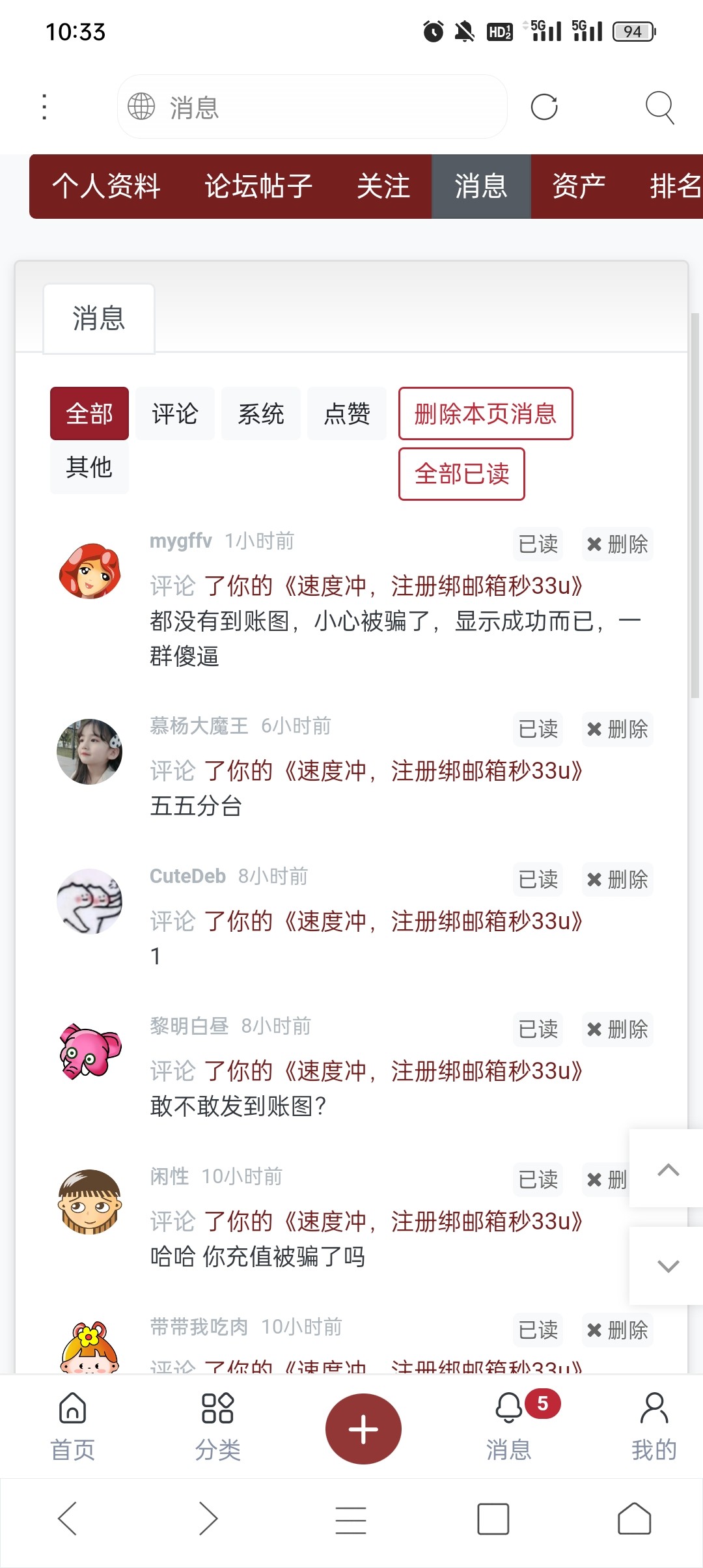This screenshot has width=703, height=1568.
Task: Select the 其他 message filter
Action: [89, 468]
